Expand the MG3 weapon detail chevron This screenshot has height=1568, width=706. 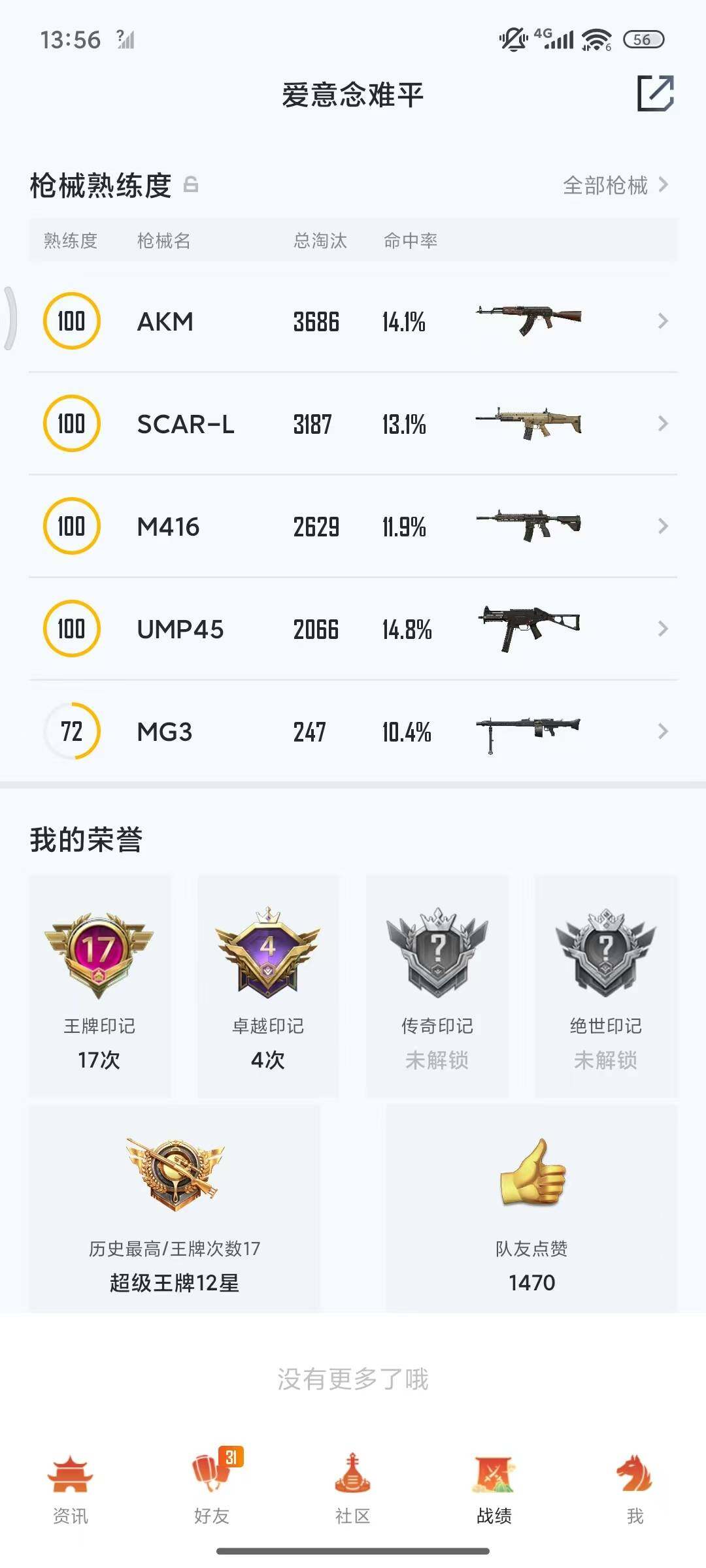[664, 732]
